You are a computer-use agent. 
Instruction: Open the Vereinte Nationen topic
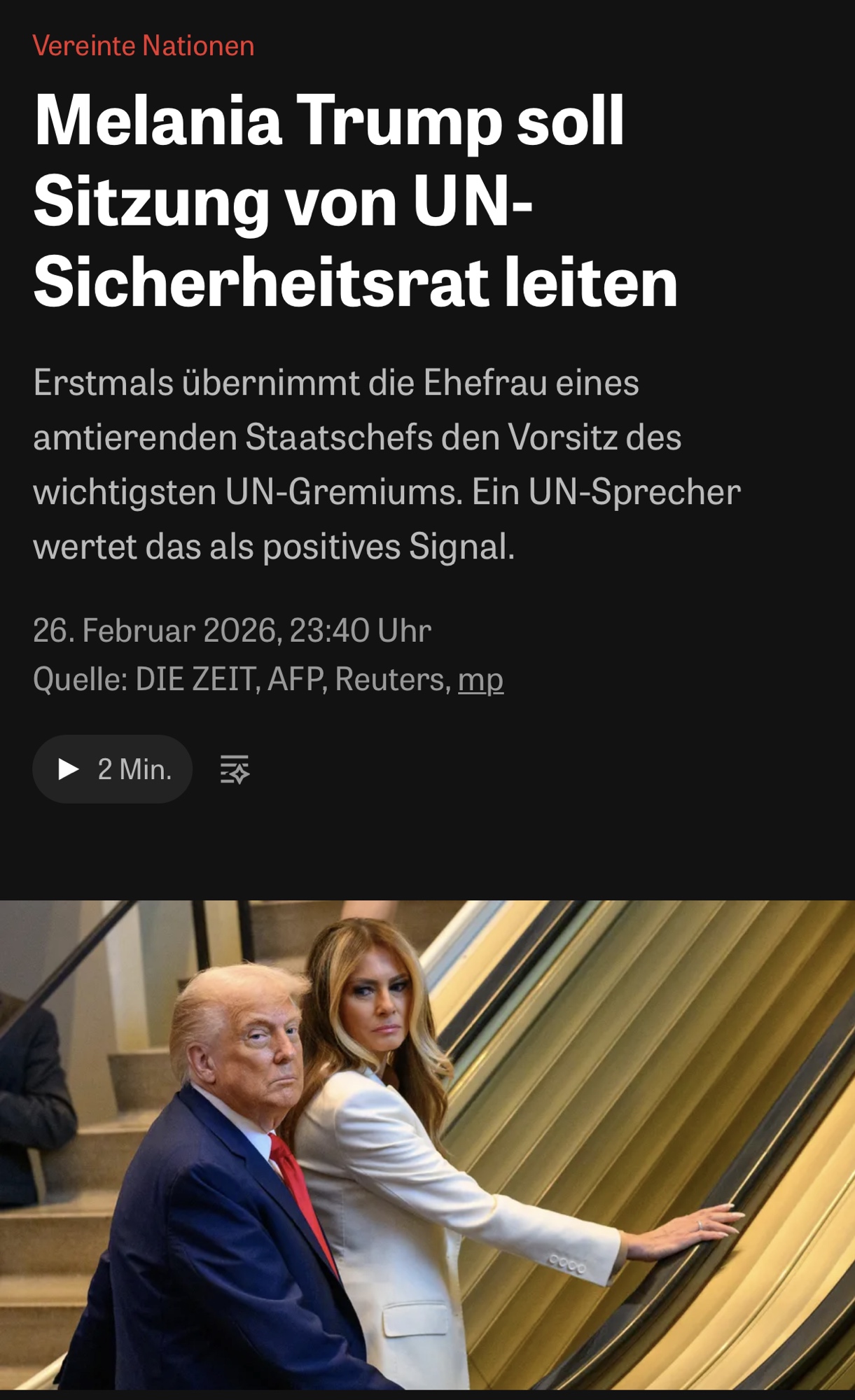[x=144, y=46]
